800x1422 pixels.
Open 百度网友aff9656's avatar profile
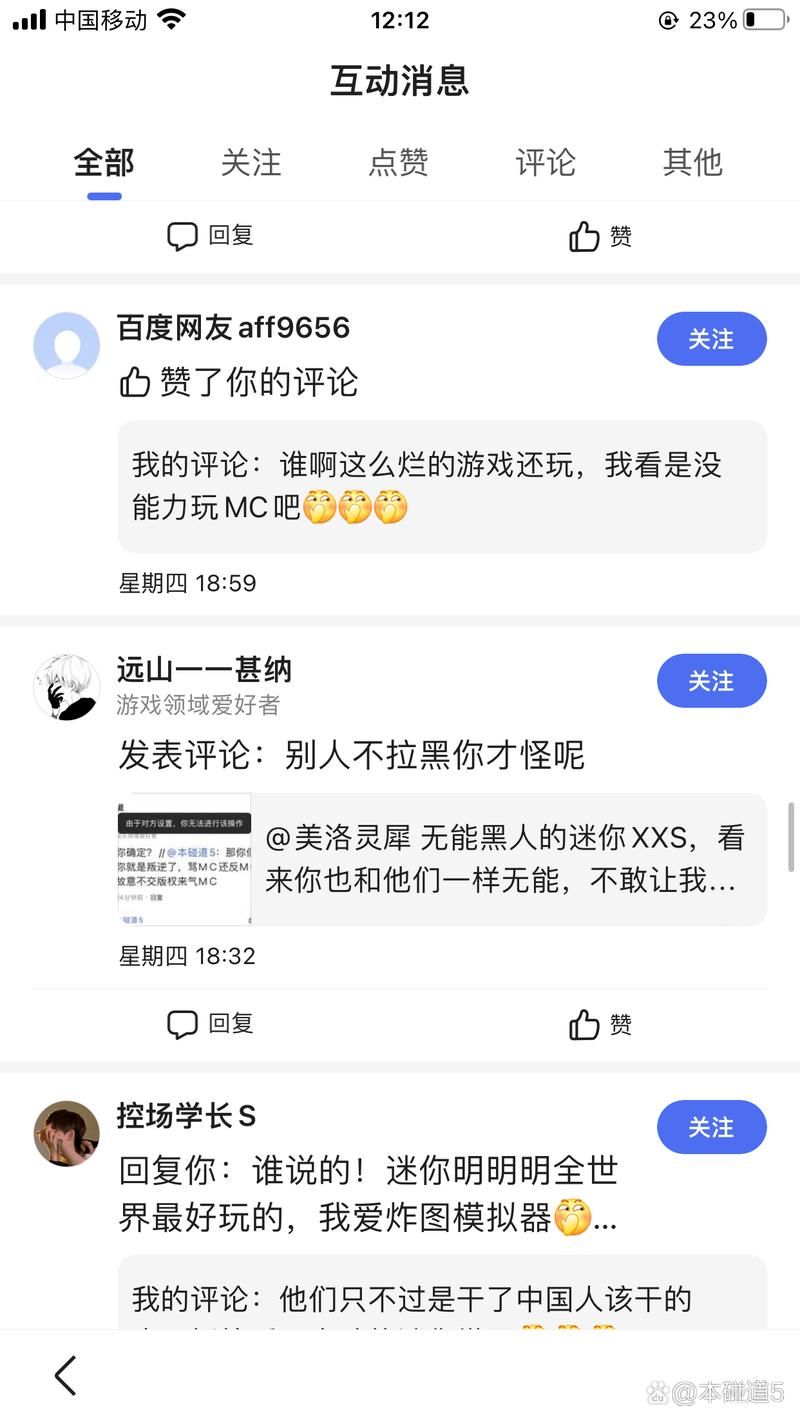[x=67, y=345]
